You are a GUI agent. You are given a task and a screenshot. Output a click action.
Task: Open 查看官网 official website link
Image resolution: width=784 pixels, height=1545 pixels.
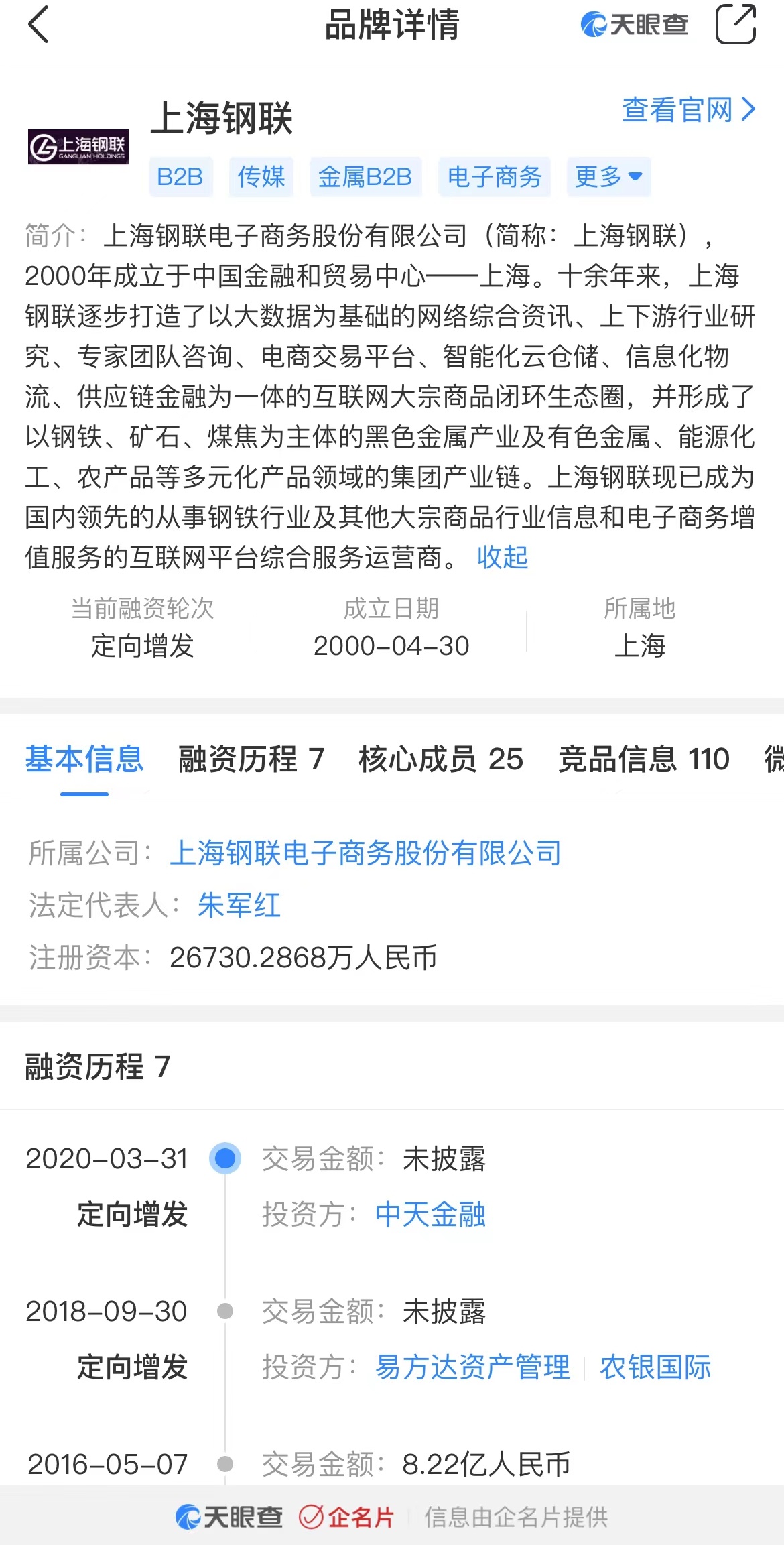(688, 110)
